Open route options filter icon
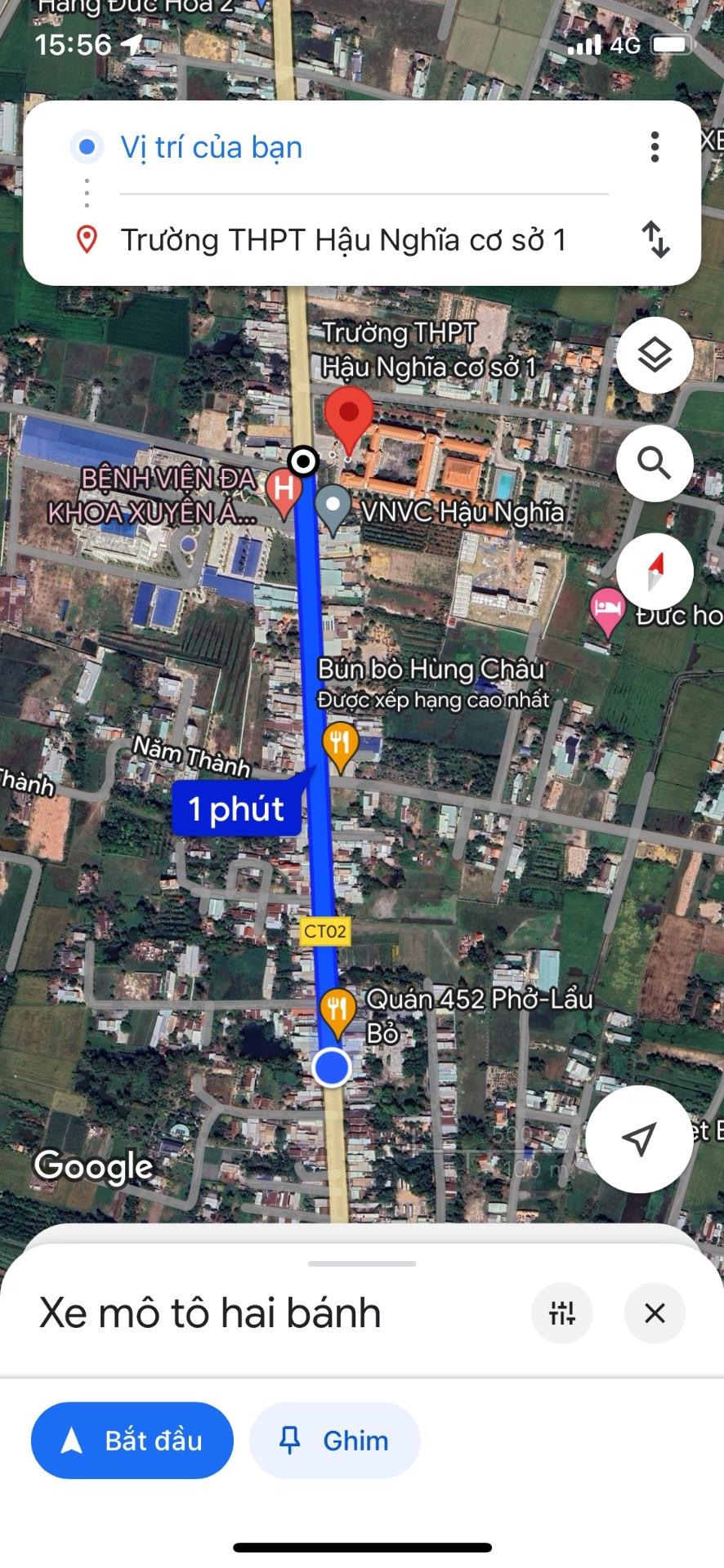The height and width of the screenshot is (1568, 724). pos(562,1313)
